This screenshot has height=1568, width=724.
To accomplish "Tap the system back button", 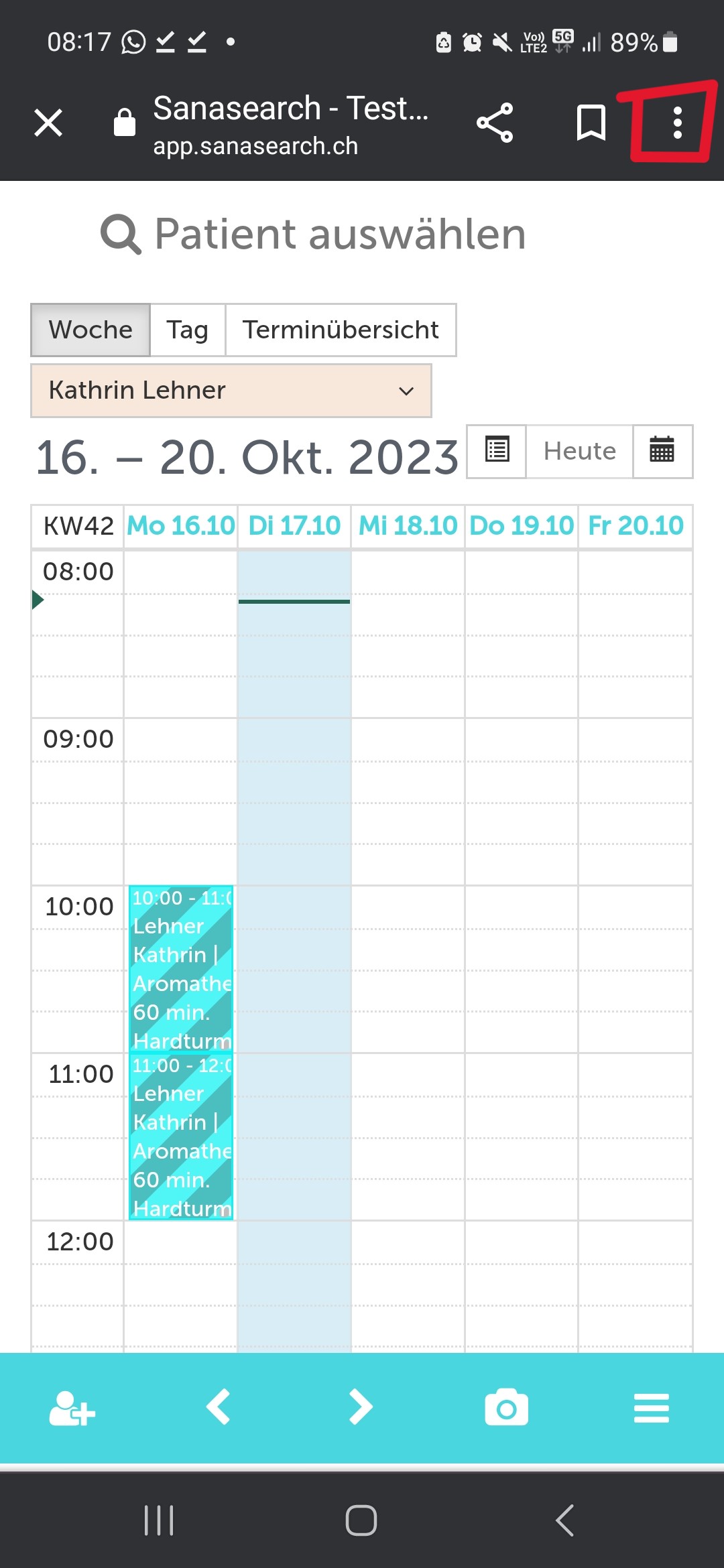I will pyautogui.click(x=565, y=1520).
